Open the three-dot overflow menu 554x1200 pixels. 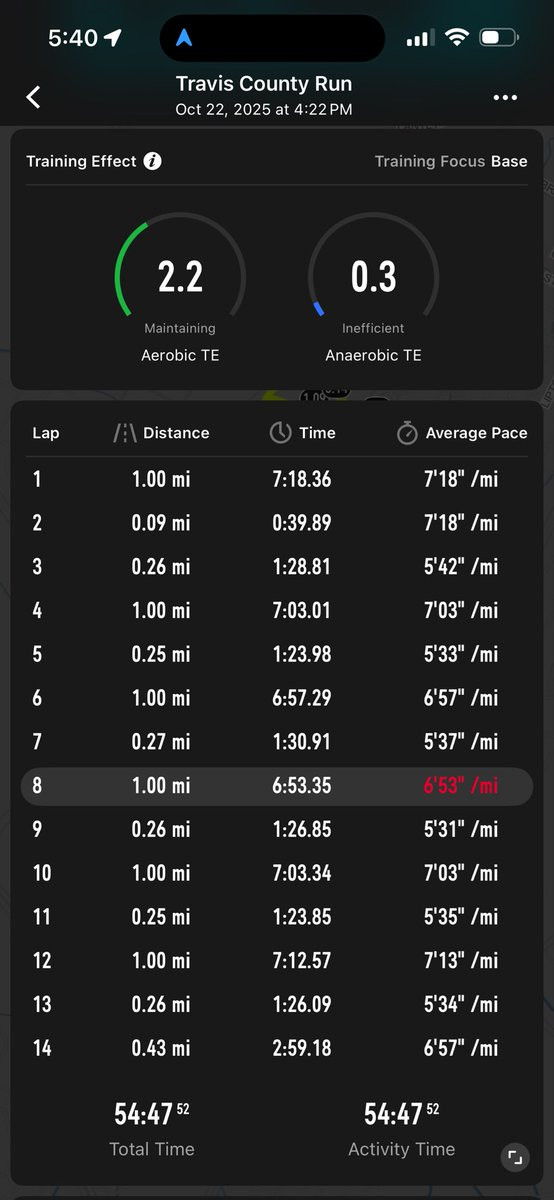(505, 97)
